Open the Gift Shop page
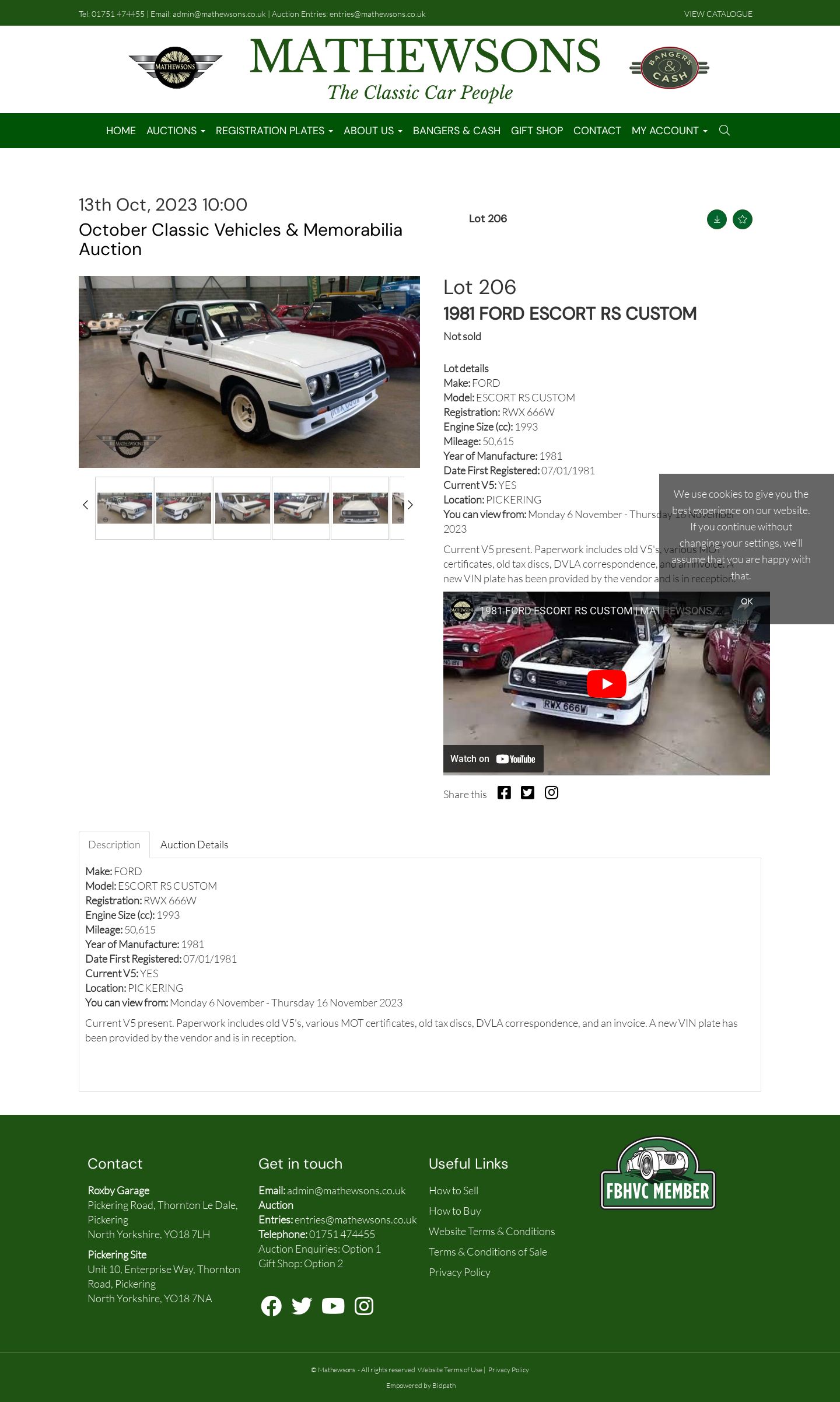The image size is (840, 1402). click(x=537, y=131)
